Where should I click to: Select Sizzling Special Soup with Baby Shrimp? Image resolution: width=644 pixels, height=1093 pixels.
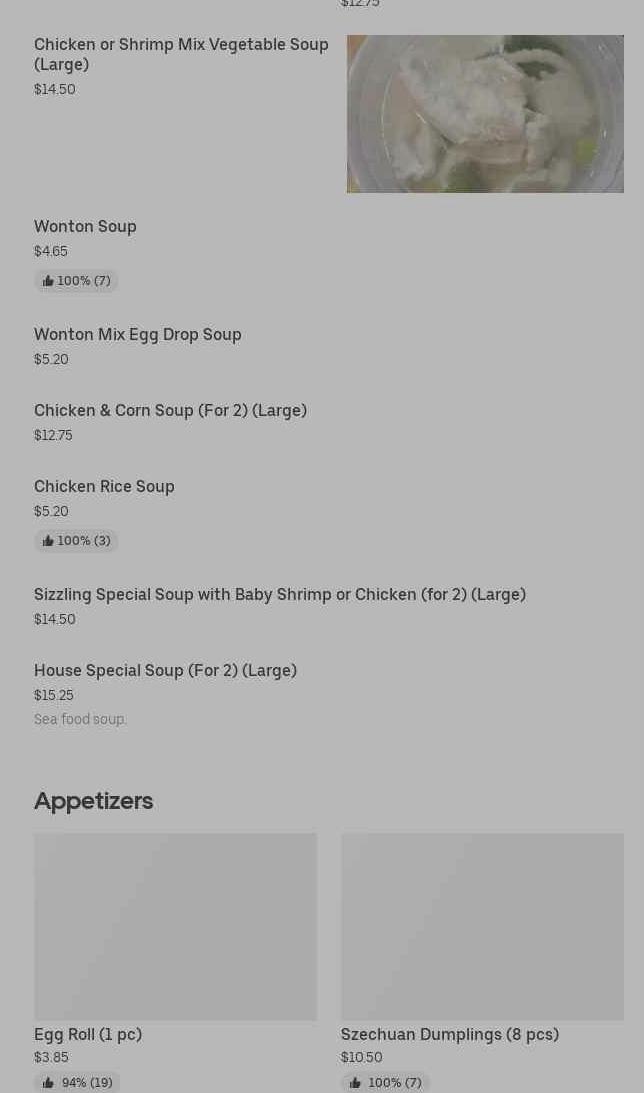[279, 595]
